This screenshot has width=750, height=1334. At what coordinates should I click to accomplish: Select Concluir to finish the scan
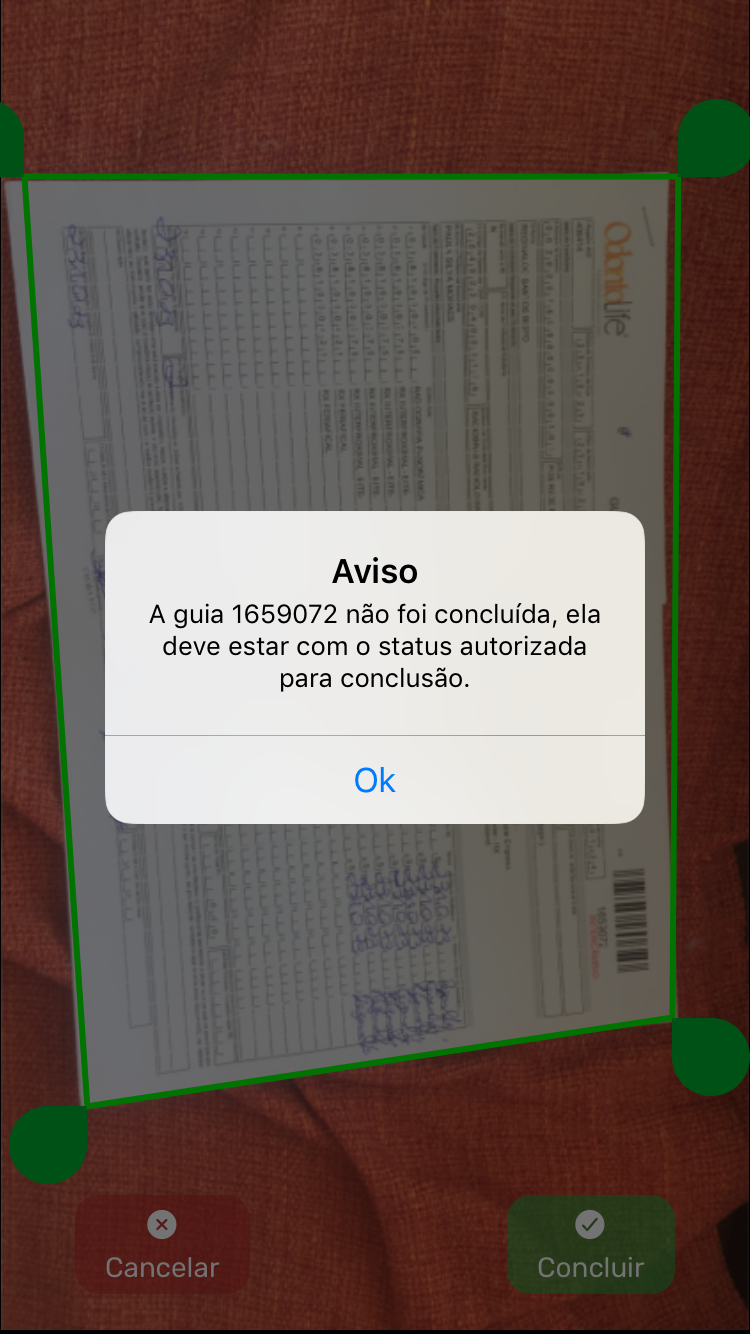590,1245
